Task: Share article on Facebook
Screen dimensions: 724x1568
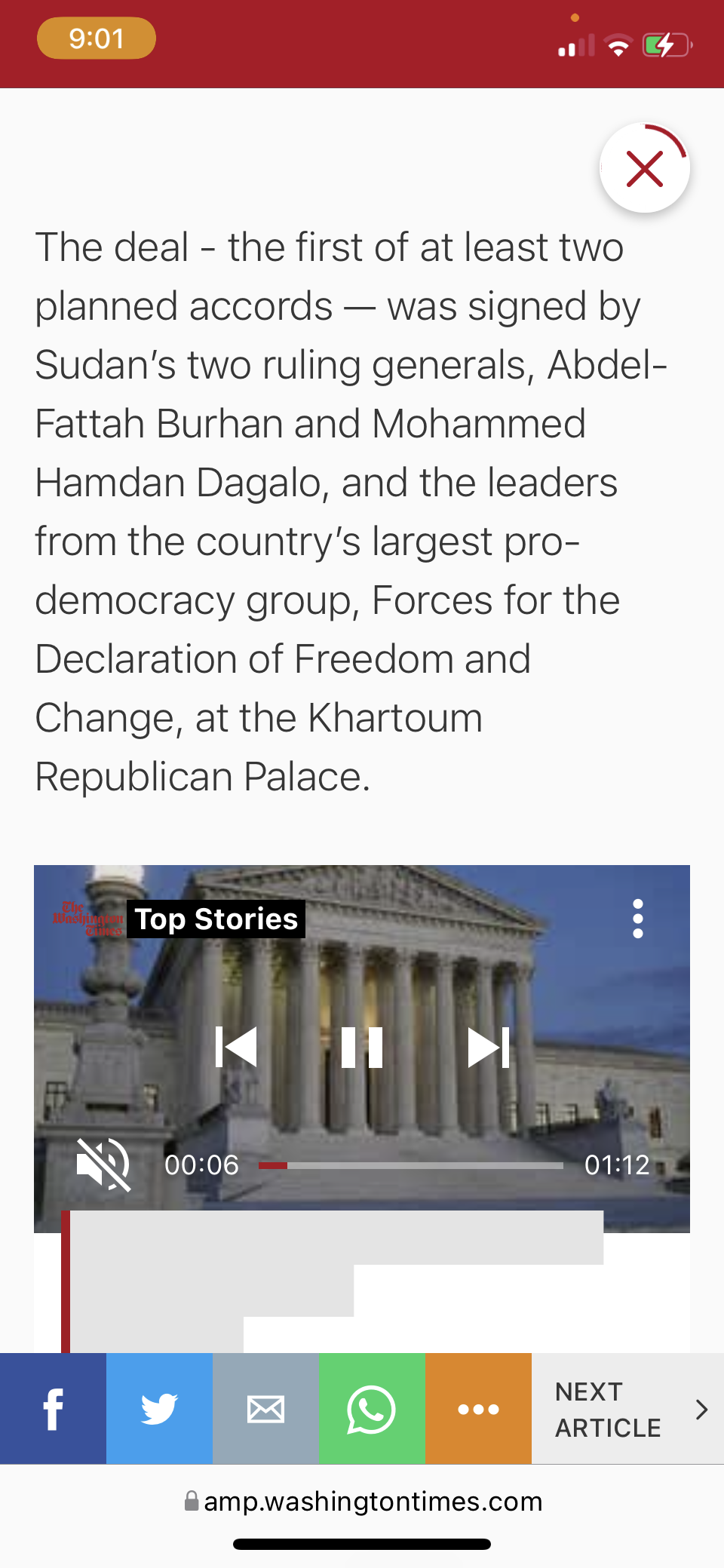Action: (x=53, y=1408)
